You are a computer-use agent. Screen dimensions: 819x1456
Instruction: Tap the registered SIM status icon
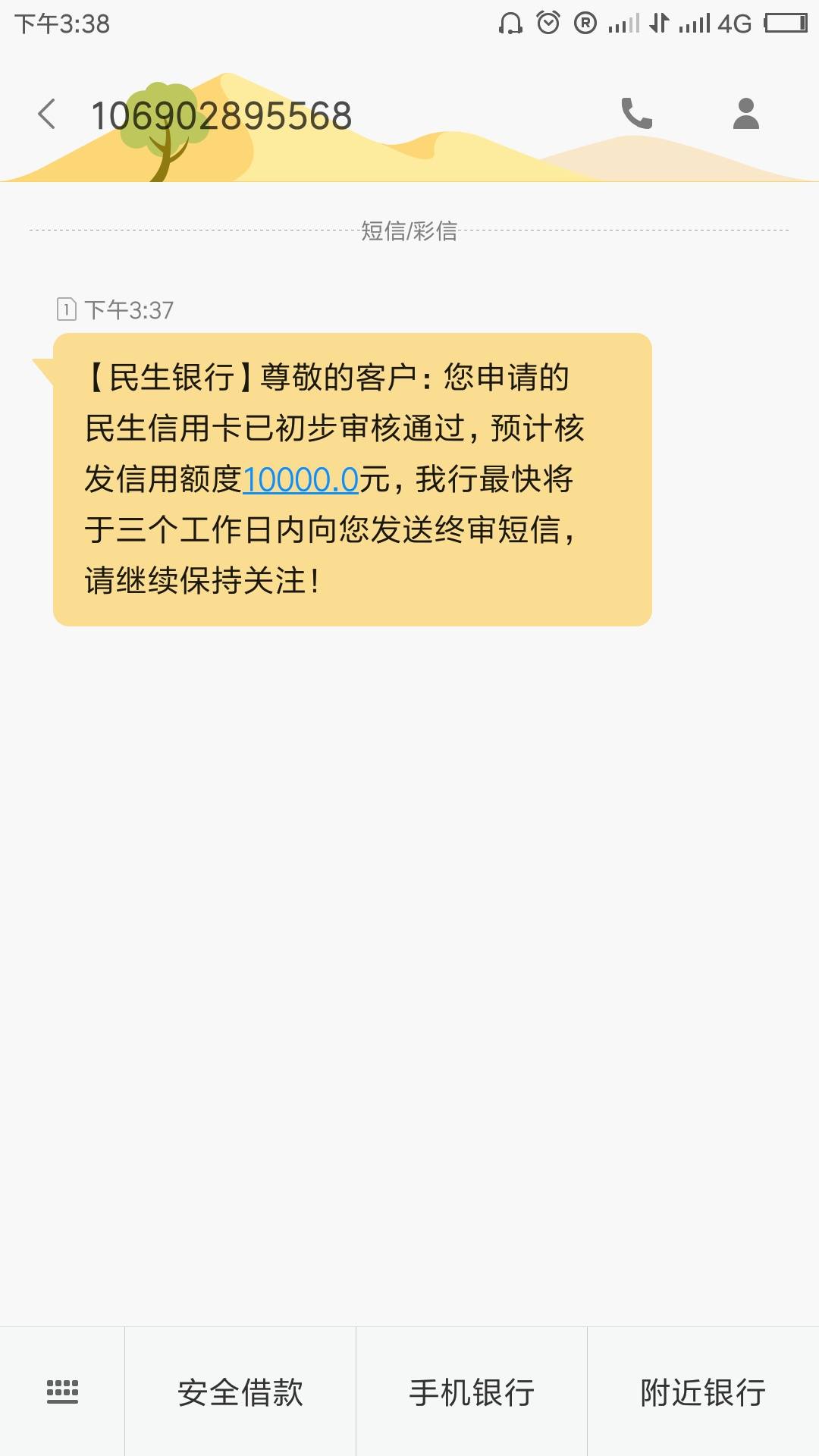[584, 23]
